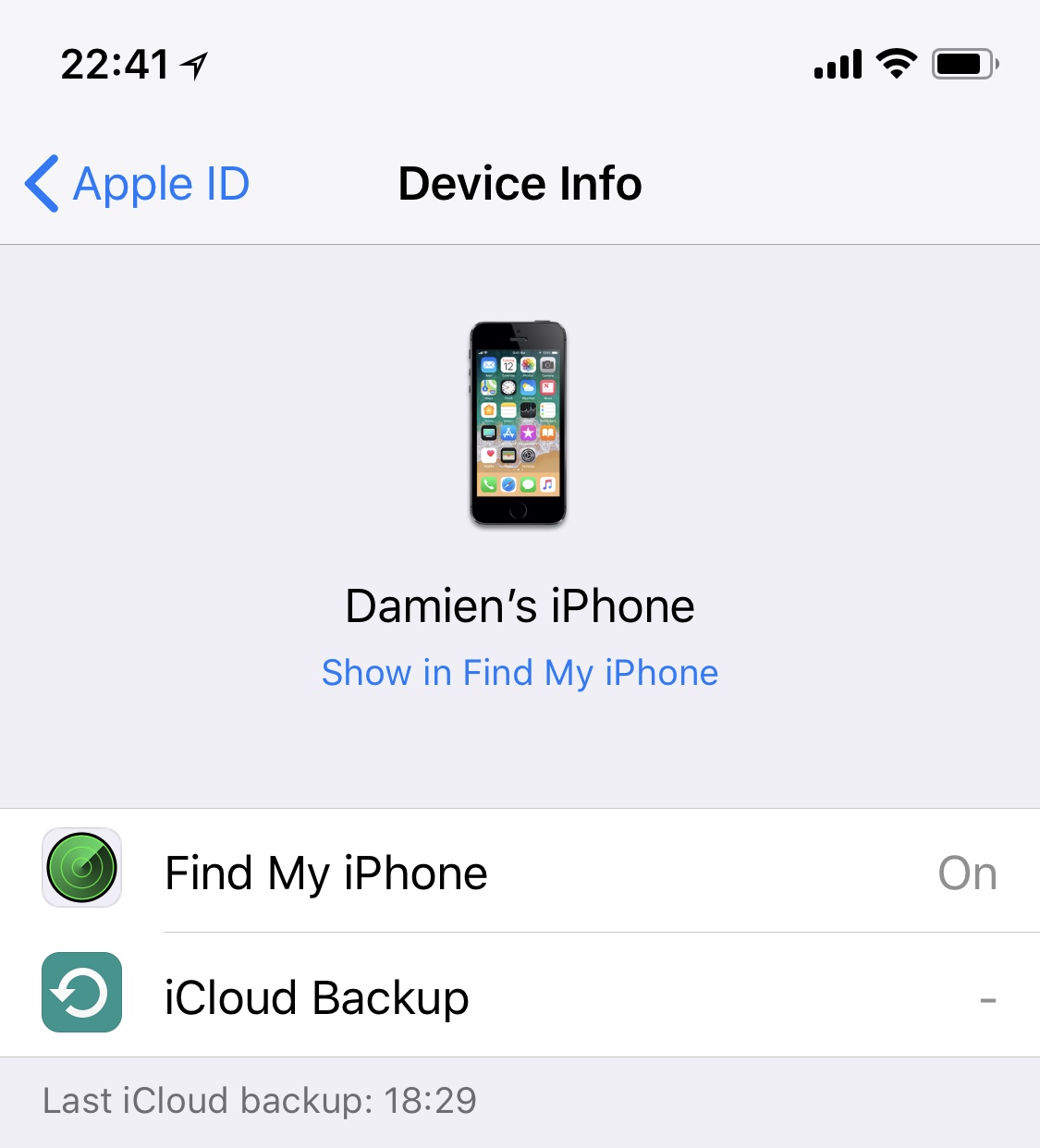Open the iCloud Backup row

click(520, 996)
